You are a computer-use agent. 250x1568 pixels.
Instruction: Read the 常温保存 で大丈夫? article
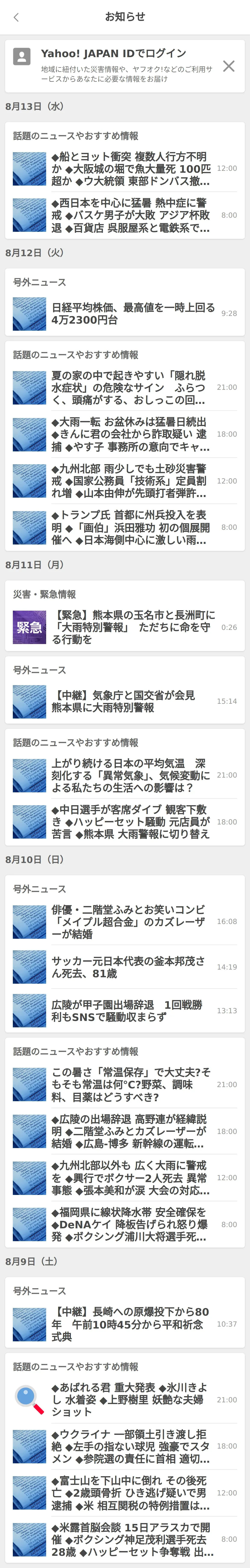(125, 1085)
